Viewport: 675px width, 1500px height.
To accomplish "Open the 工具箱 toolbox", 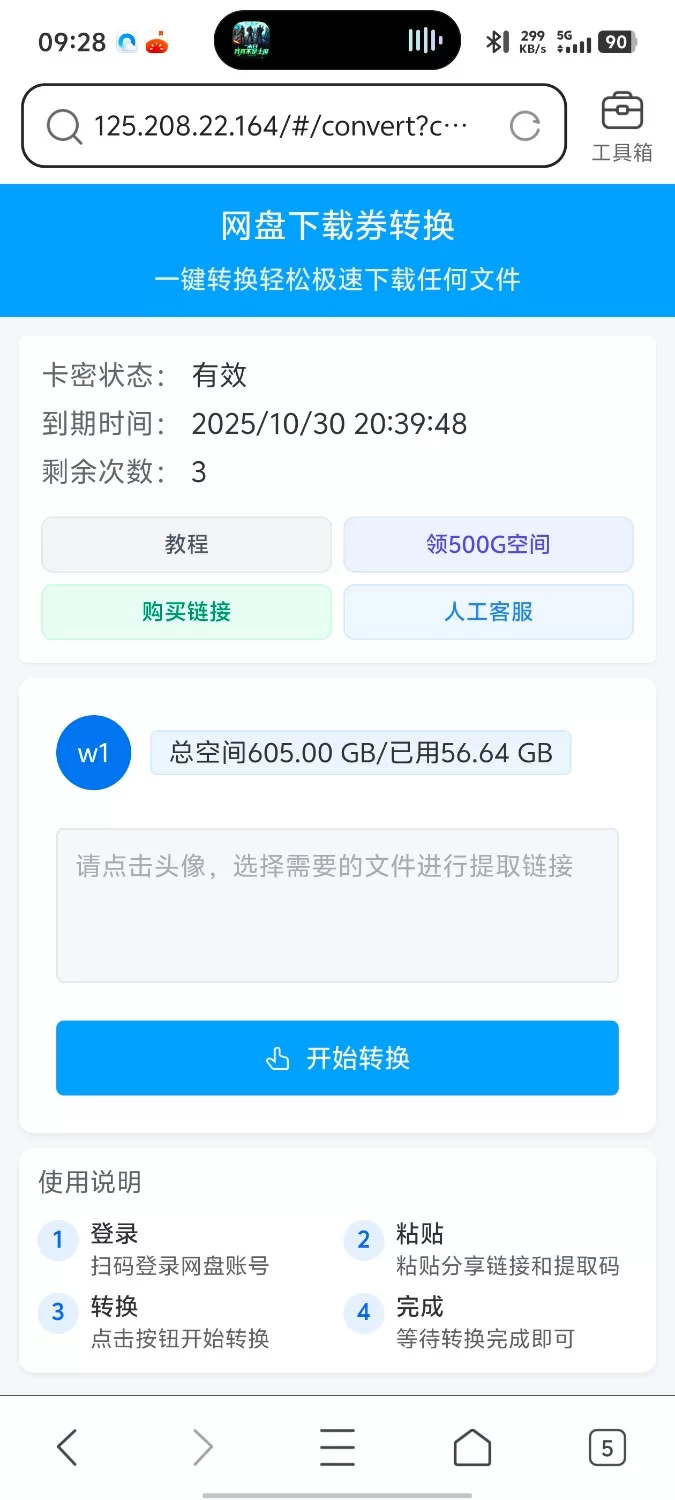I will click(x=622, y=126).
